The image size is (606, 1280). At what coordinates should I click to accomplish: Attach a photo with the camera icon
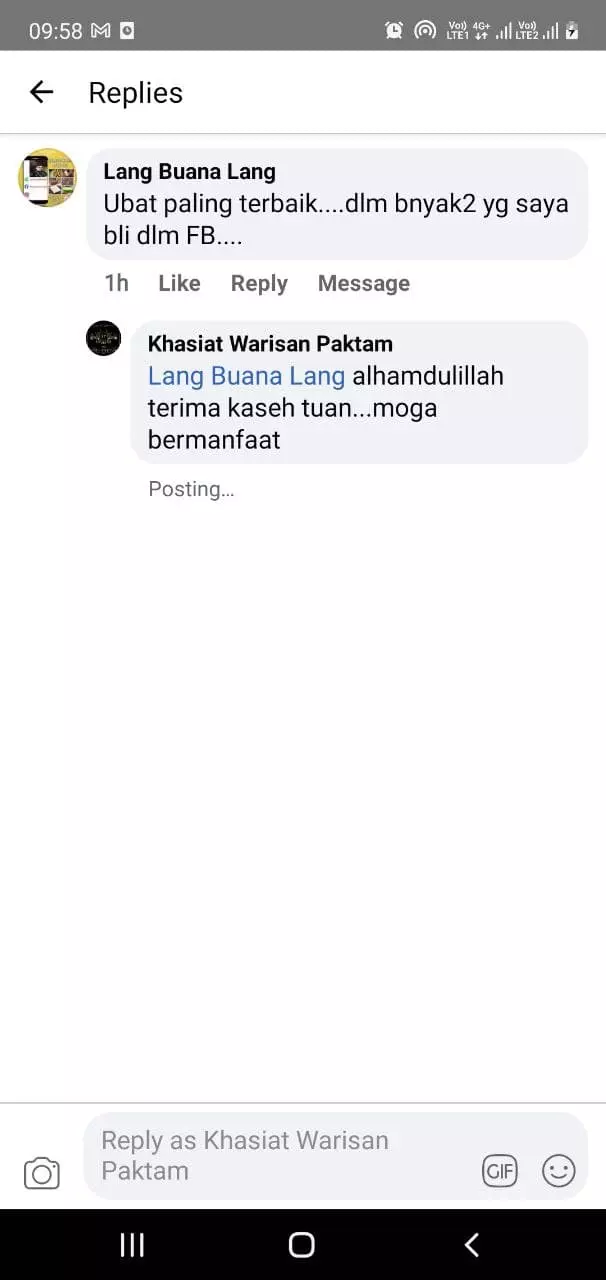(42, 1173)
